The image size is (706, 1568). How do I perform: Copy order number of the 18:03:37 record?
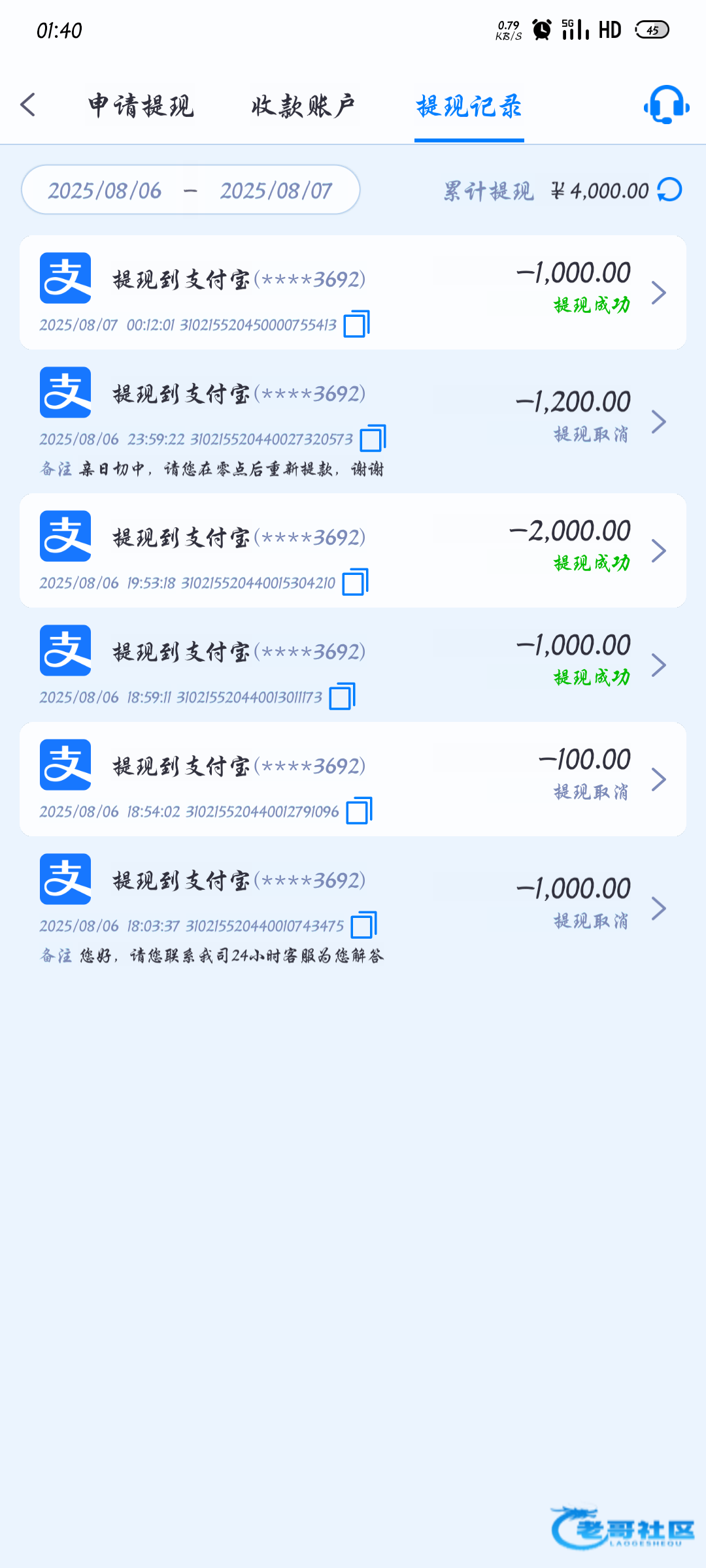tap(364, 925)
